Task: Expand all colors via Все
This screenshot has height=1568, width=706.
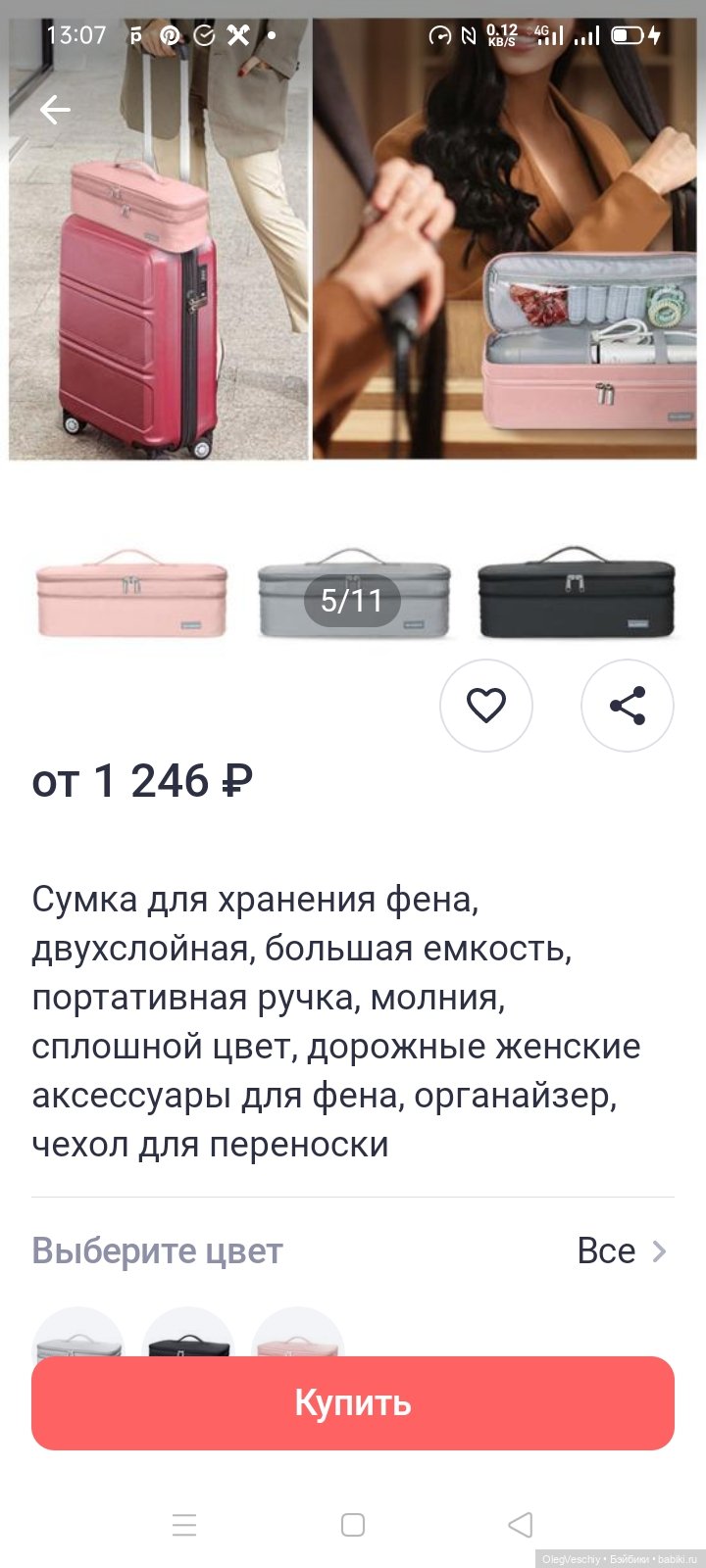Action: [x=622, y=1251]
